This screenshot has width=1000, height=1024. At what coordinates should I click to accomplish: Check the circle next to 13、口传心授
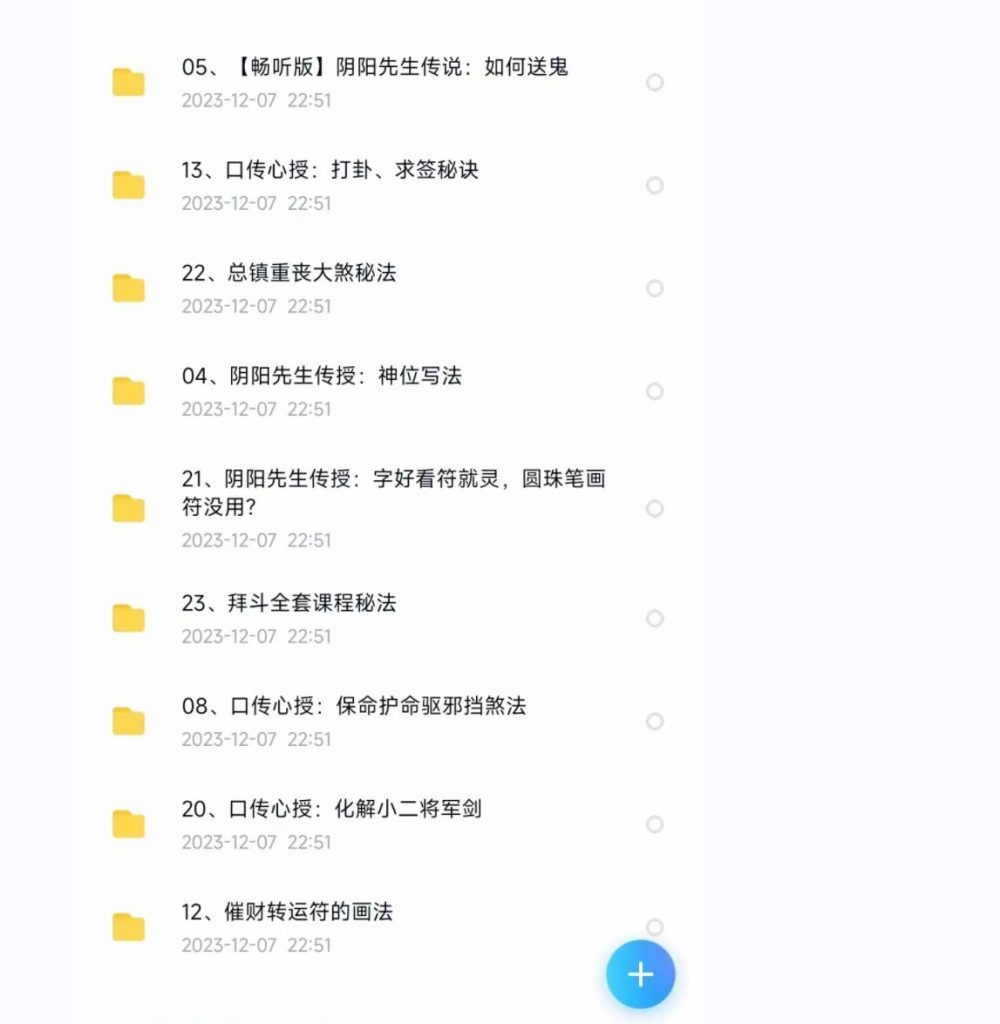tap(654, 186)
